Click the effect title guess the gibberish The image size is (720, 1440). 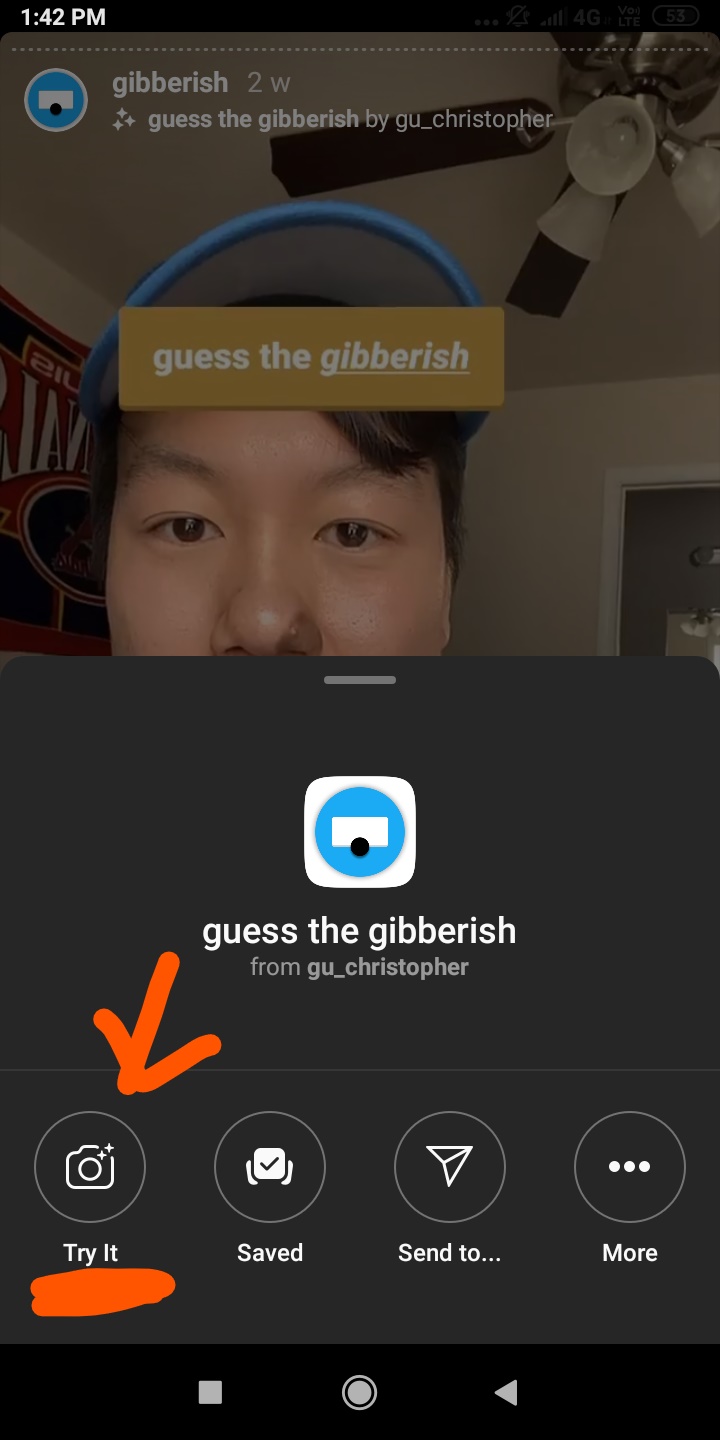click(359, 930)
